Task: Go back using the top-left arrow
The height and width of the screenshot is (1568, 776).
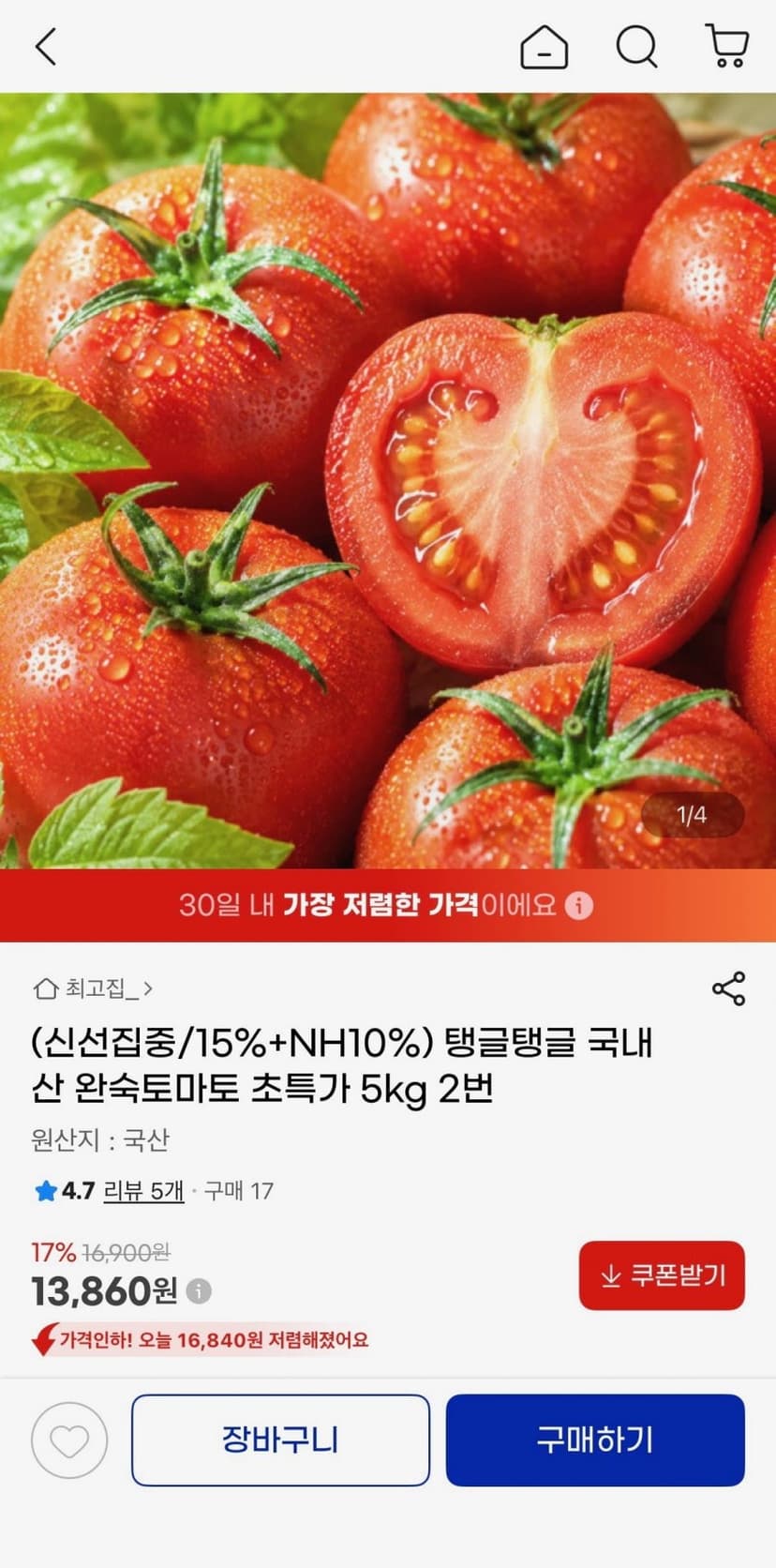Action: (x=46, y=46)
